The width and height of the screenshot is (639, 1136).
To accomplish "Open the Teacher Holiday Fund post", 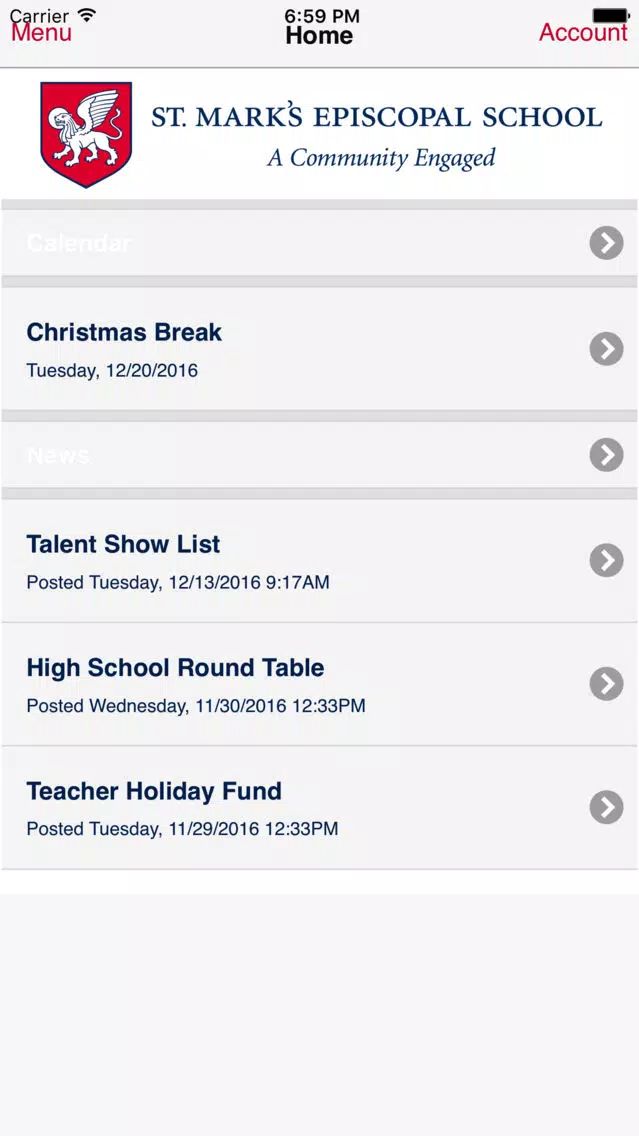I will pyautogui.click(x=320, y=808).
